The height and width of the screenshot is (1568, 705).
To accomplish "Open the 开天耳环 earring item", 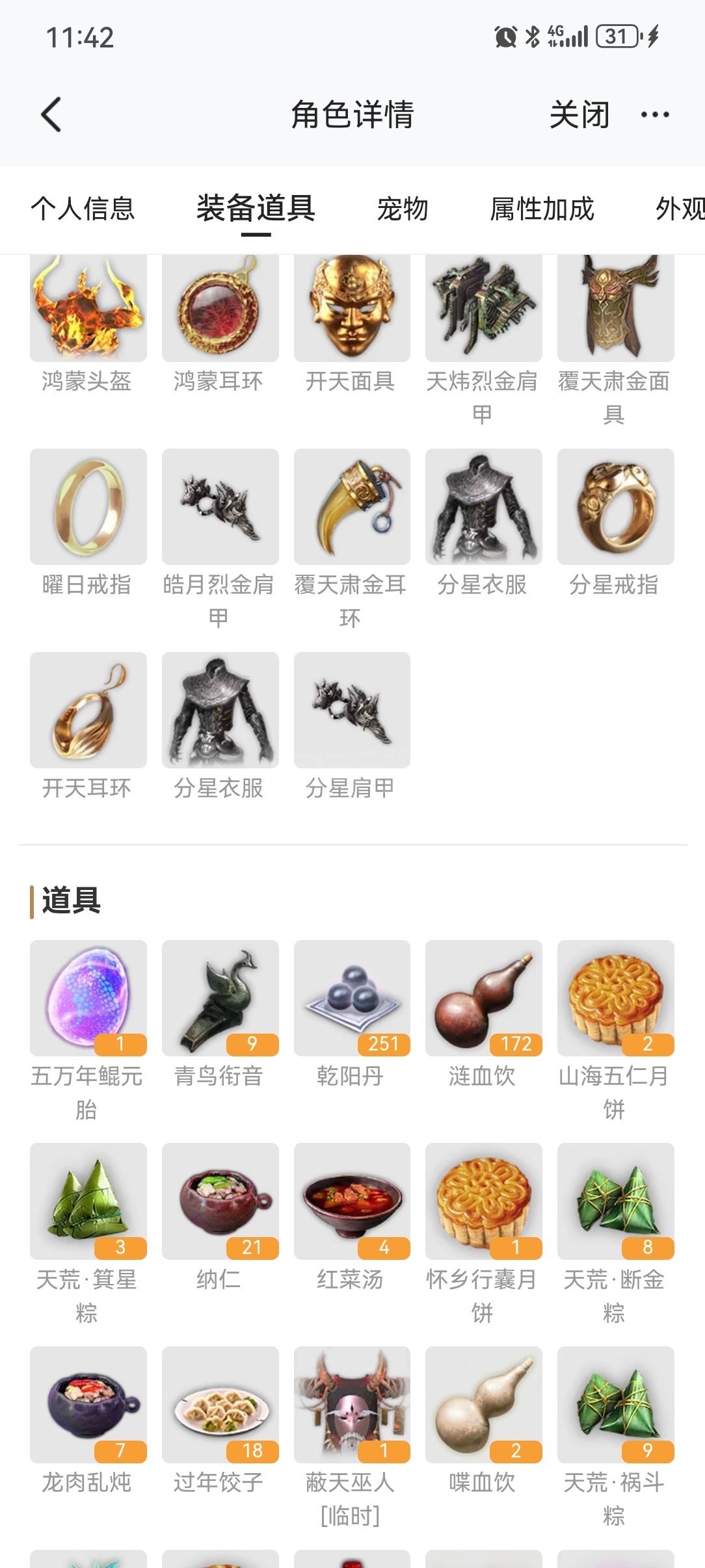I will pos(88,710).
